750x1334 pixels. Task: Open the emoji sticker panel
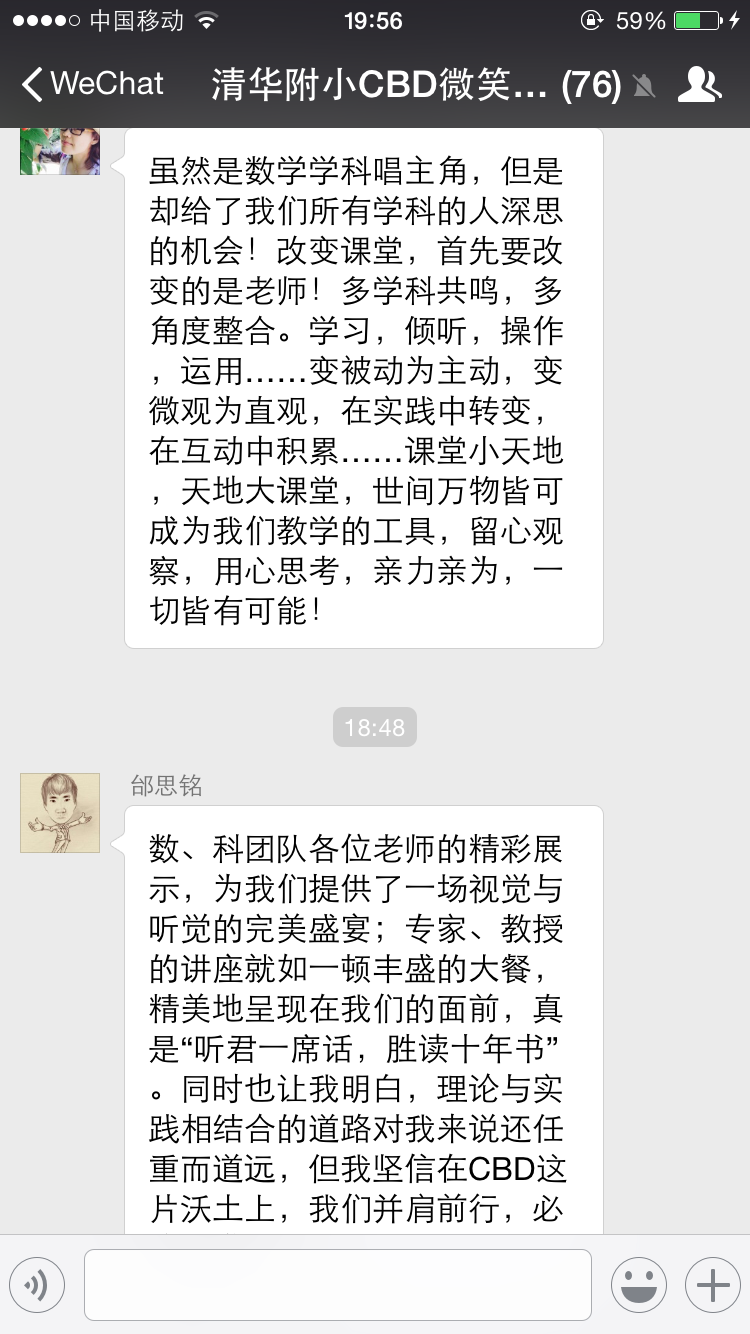click(x=638, y=1285)
